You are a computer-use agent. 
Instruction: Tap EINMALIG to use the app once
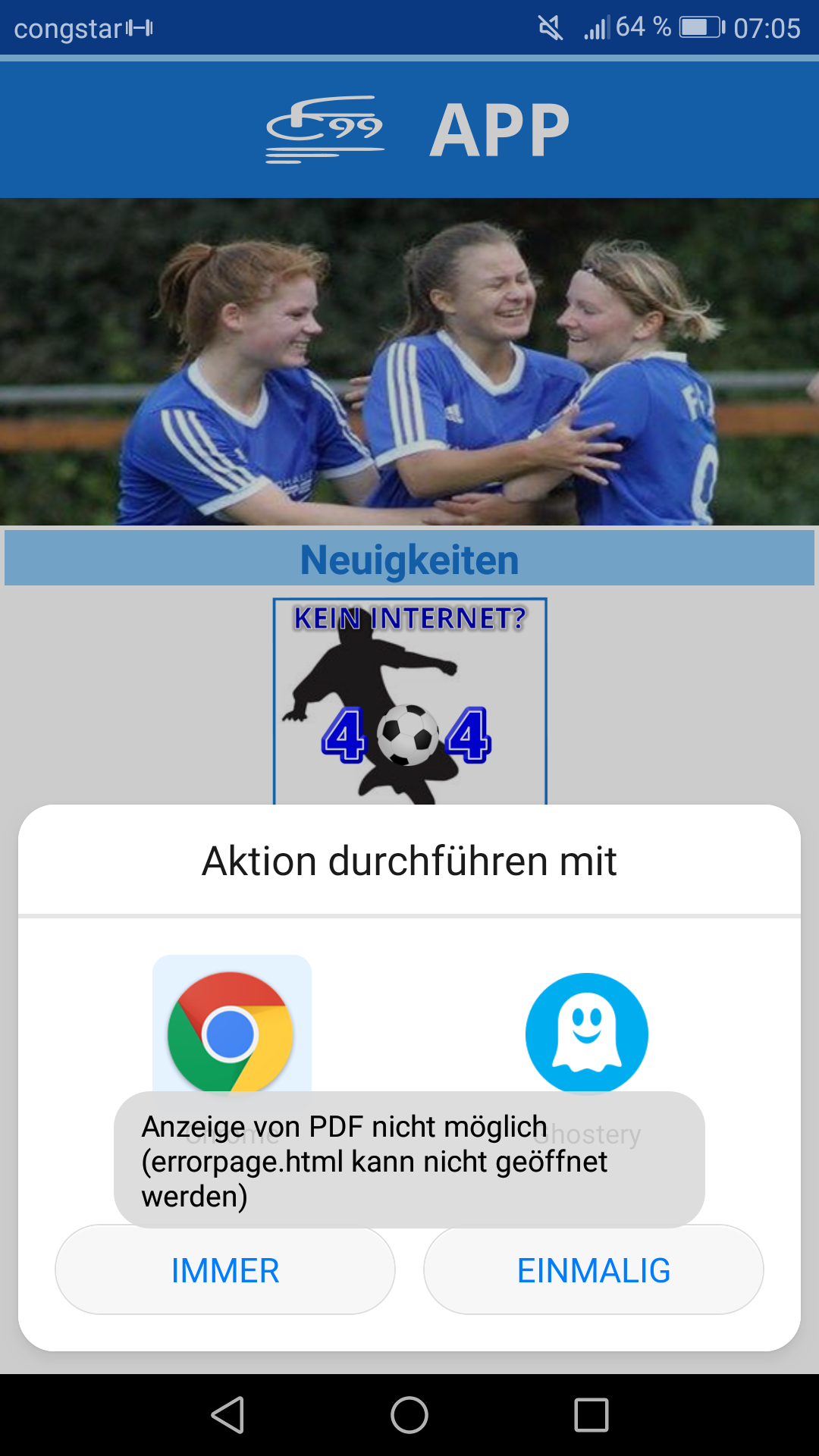tap(593, 1271)
